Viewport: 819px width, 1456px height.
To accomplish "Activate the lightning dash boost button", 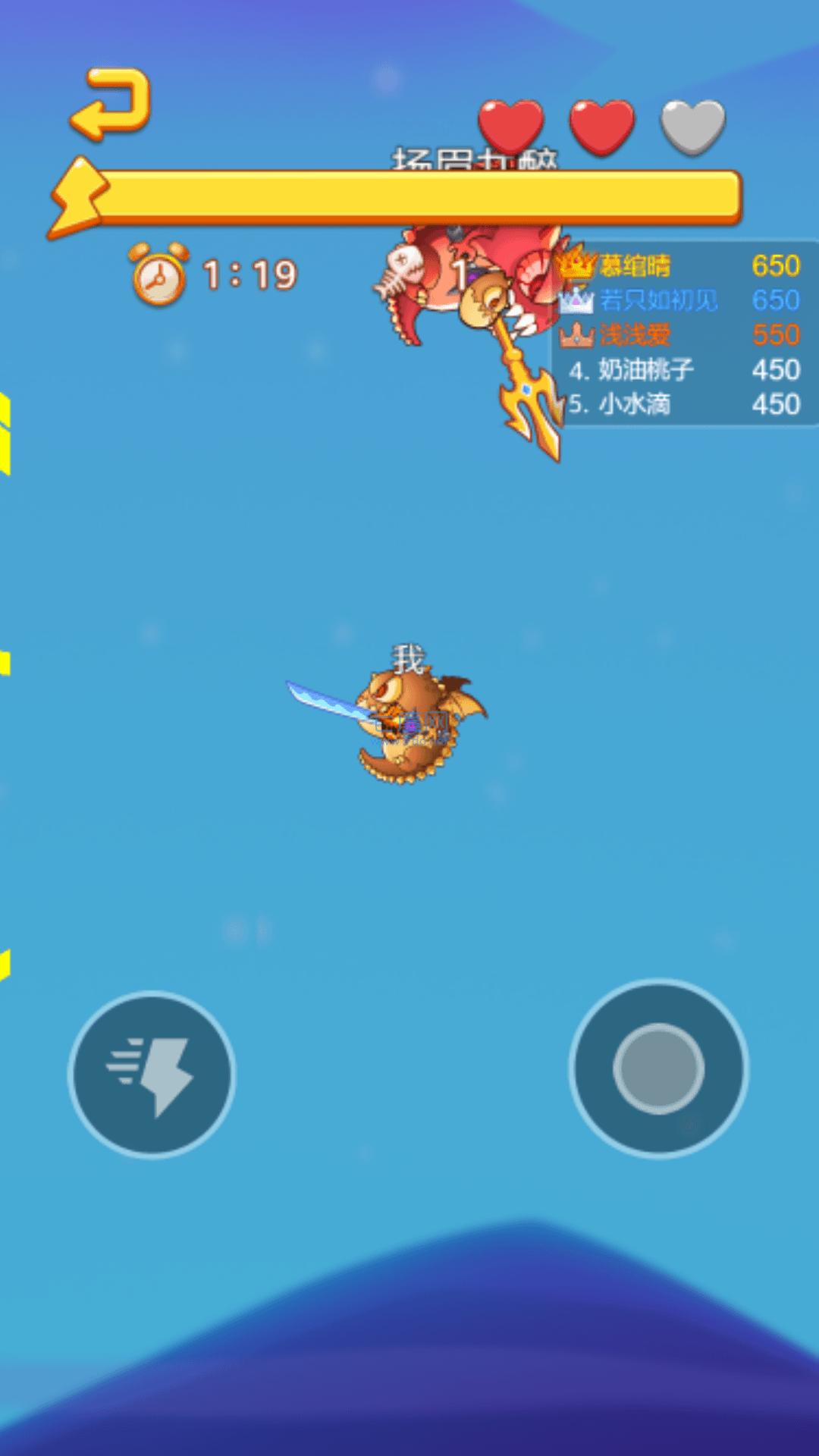I will point(152,1075).
